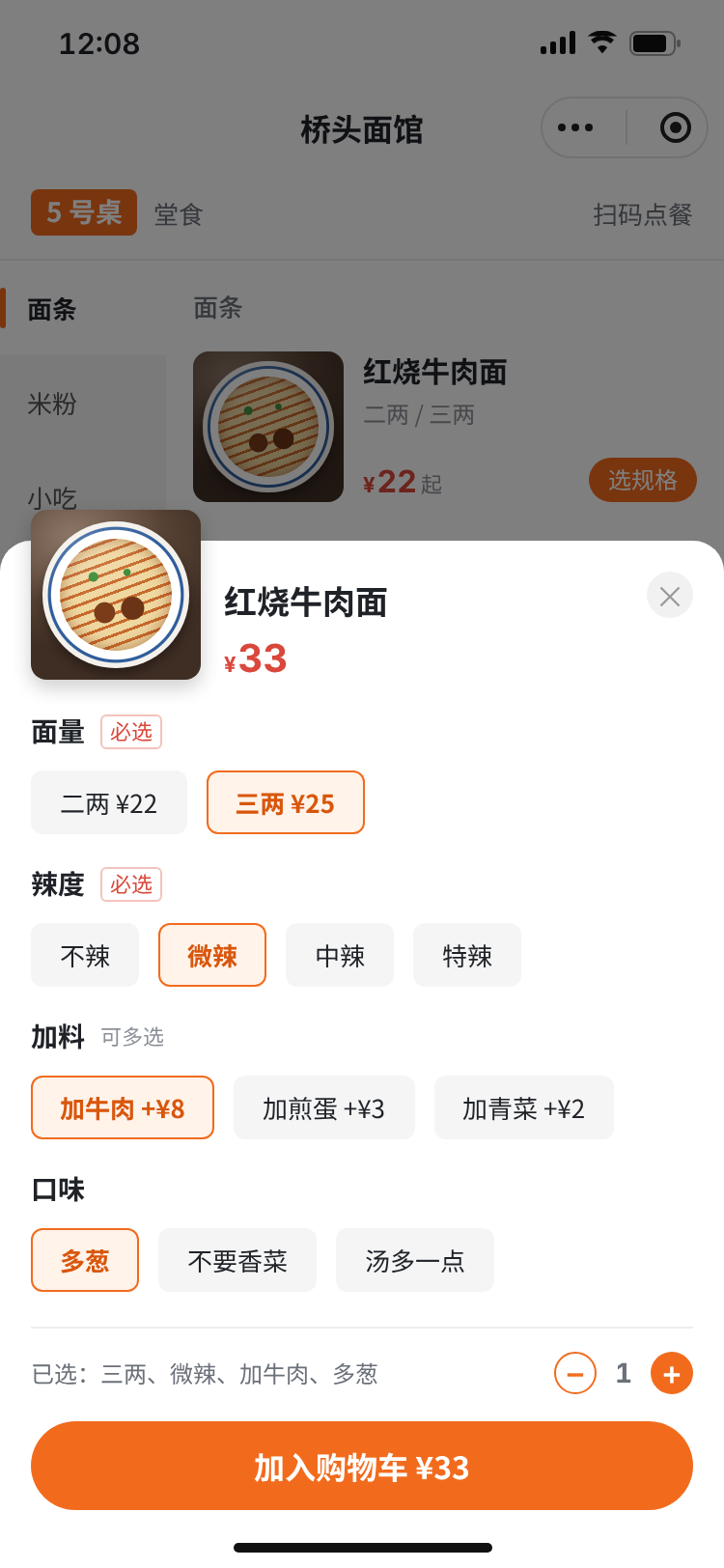Add the 加青菜 +¥2 topping
Screen dimensions: 724x1568
pos(524,1107)
